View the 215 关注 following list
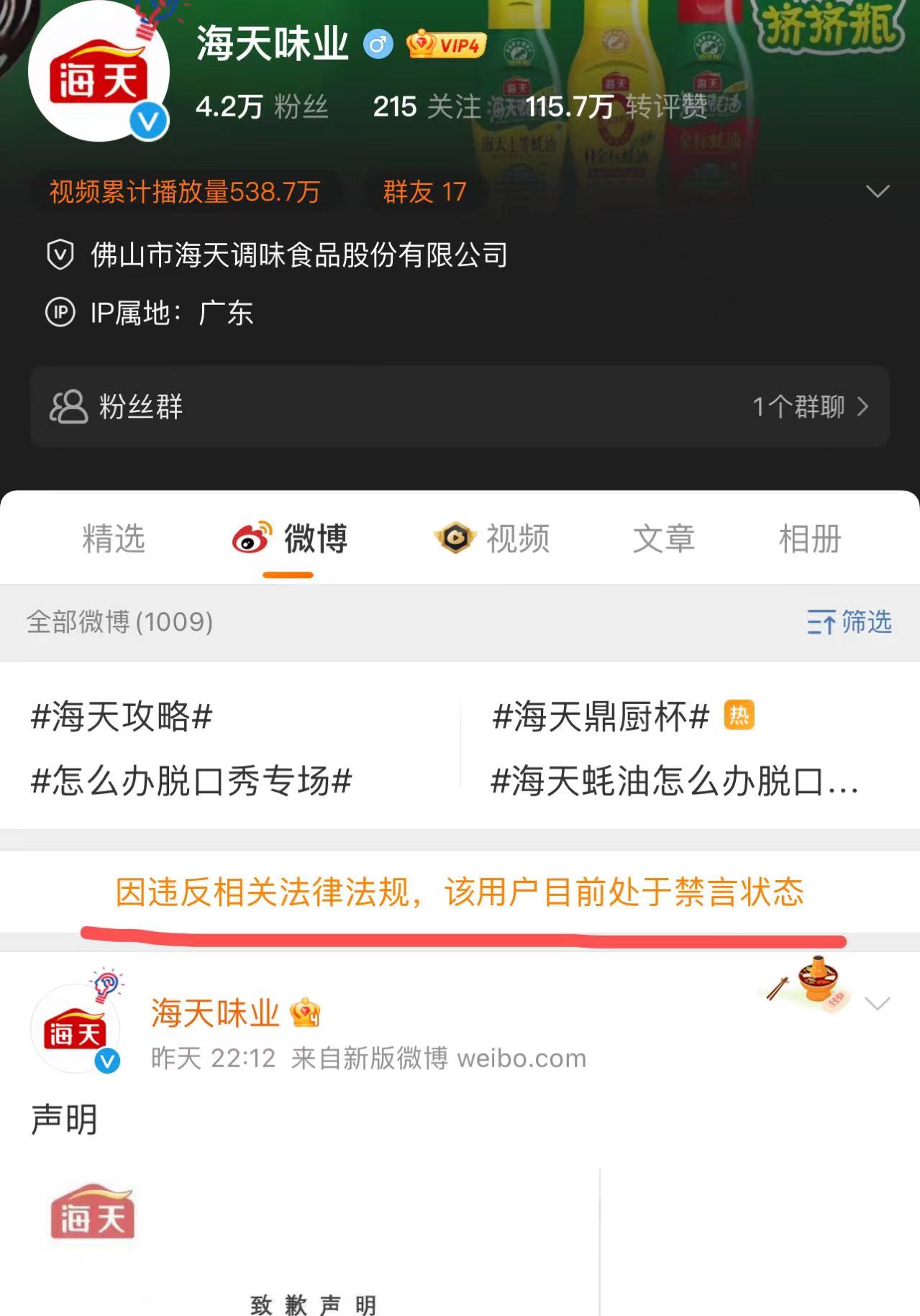This screenshot has width=920, height=1316. coord(427,107)
